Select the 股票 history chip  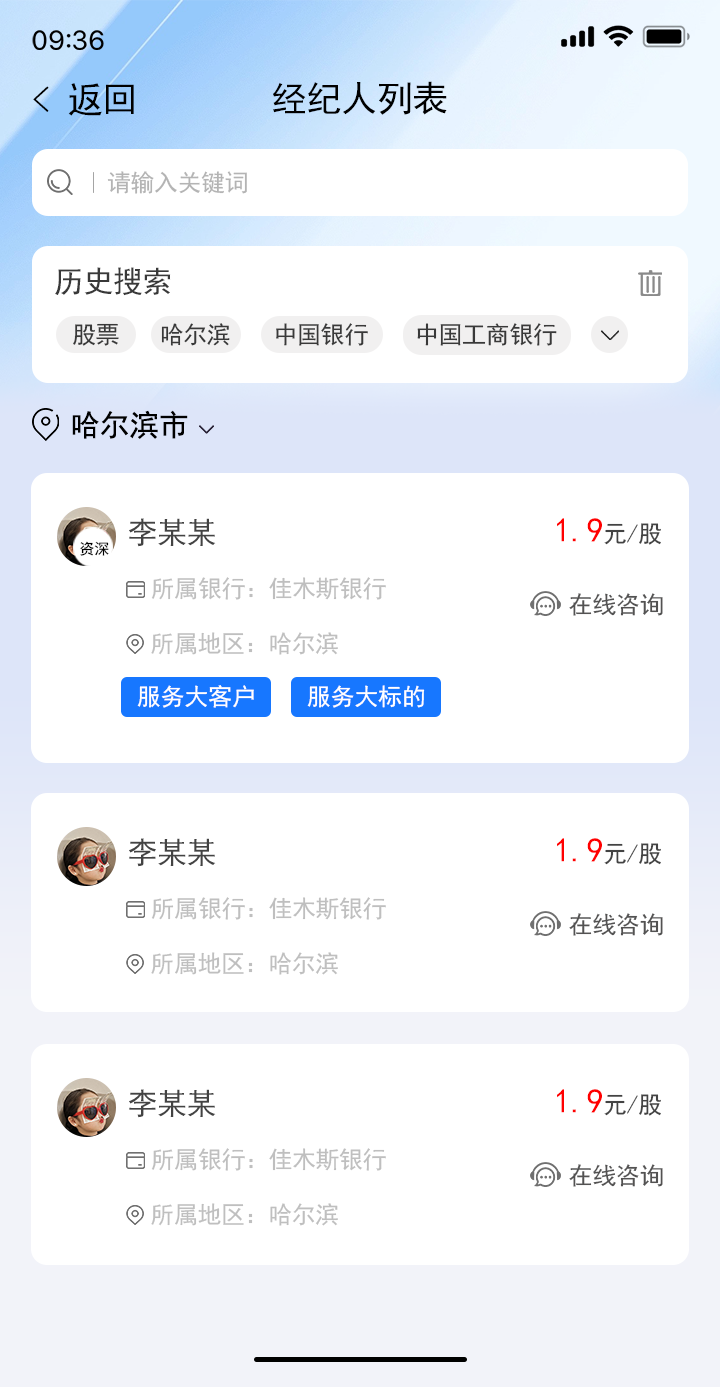(96, 335)
